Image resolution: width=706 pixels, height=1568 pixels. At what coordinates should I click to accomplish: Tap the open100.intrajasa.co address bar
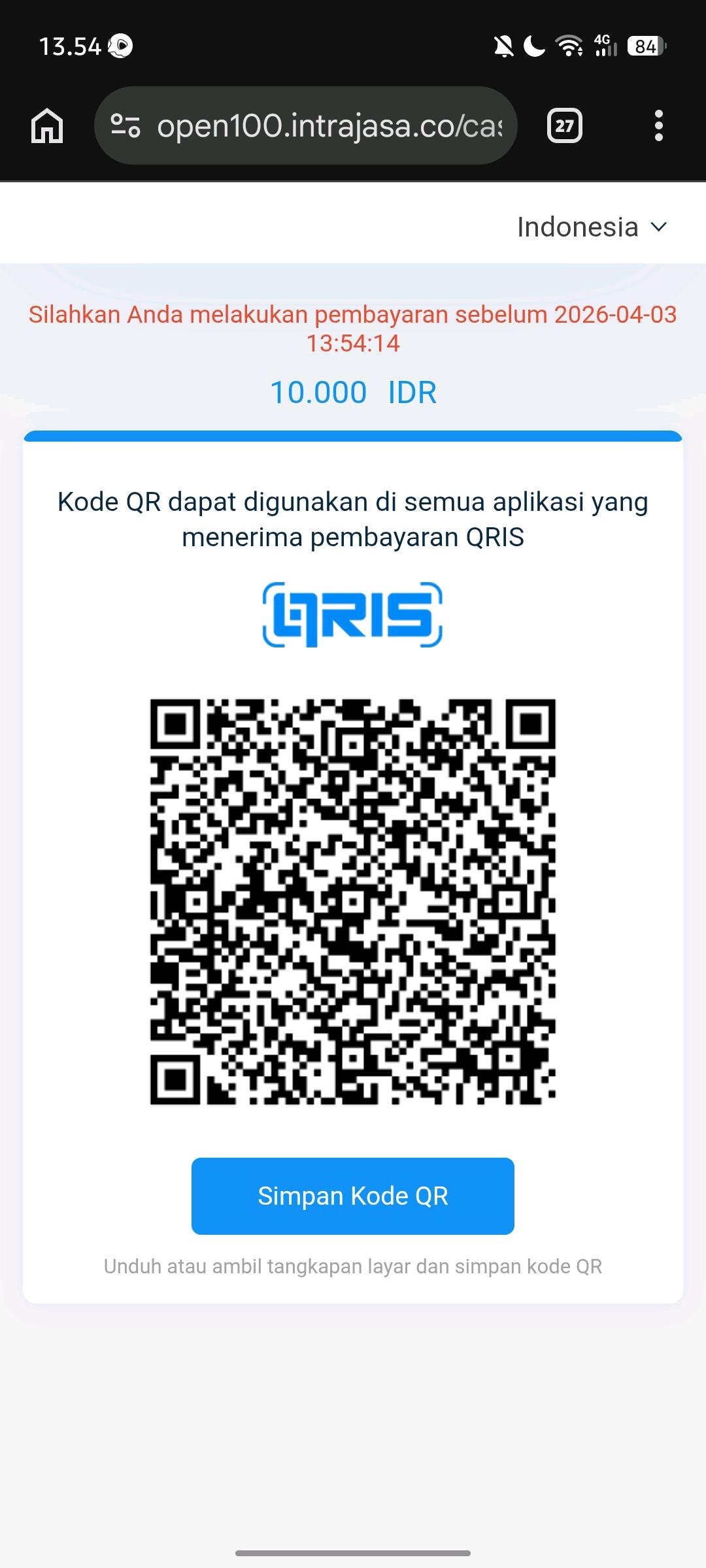329,125
